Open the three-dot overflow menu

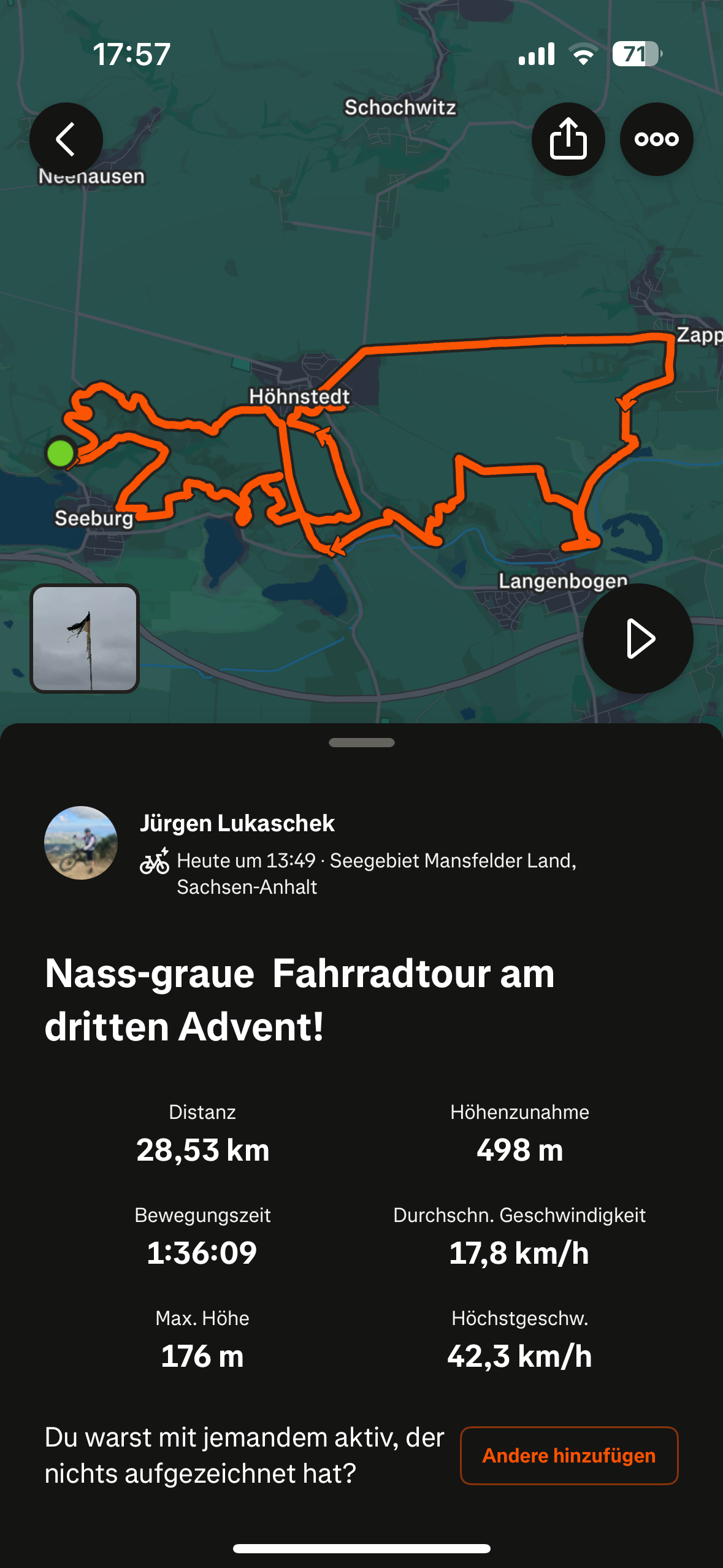coord(657,139)
